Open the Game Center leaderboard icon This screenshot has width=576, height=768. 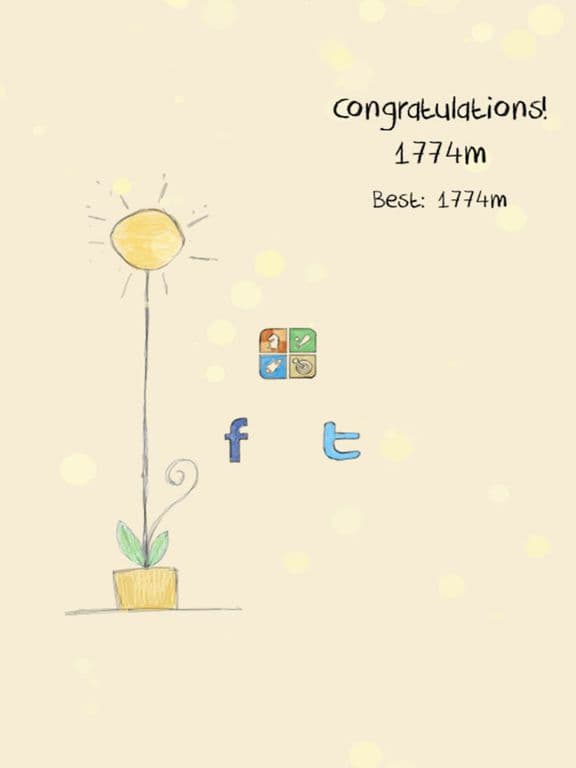pos(288,353)
